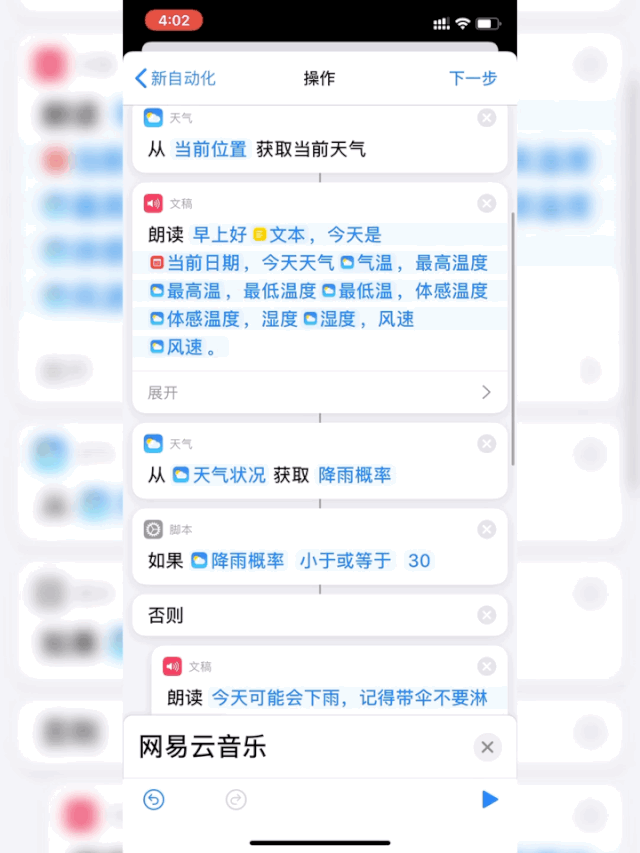Viewport: 640px width, 853px height.
Task: Select the 当前位置 parameter
Action: pyautogui.click(x=210, y=149)
